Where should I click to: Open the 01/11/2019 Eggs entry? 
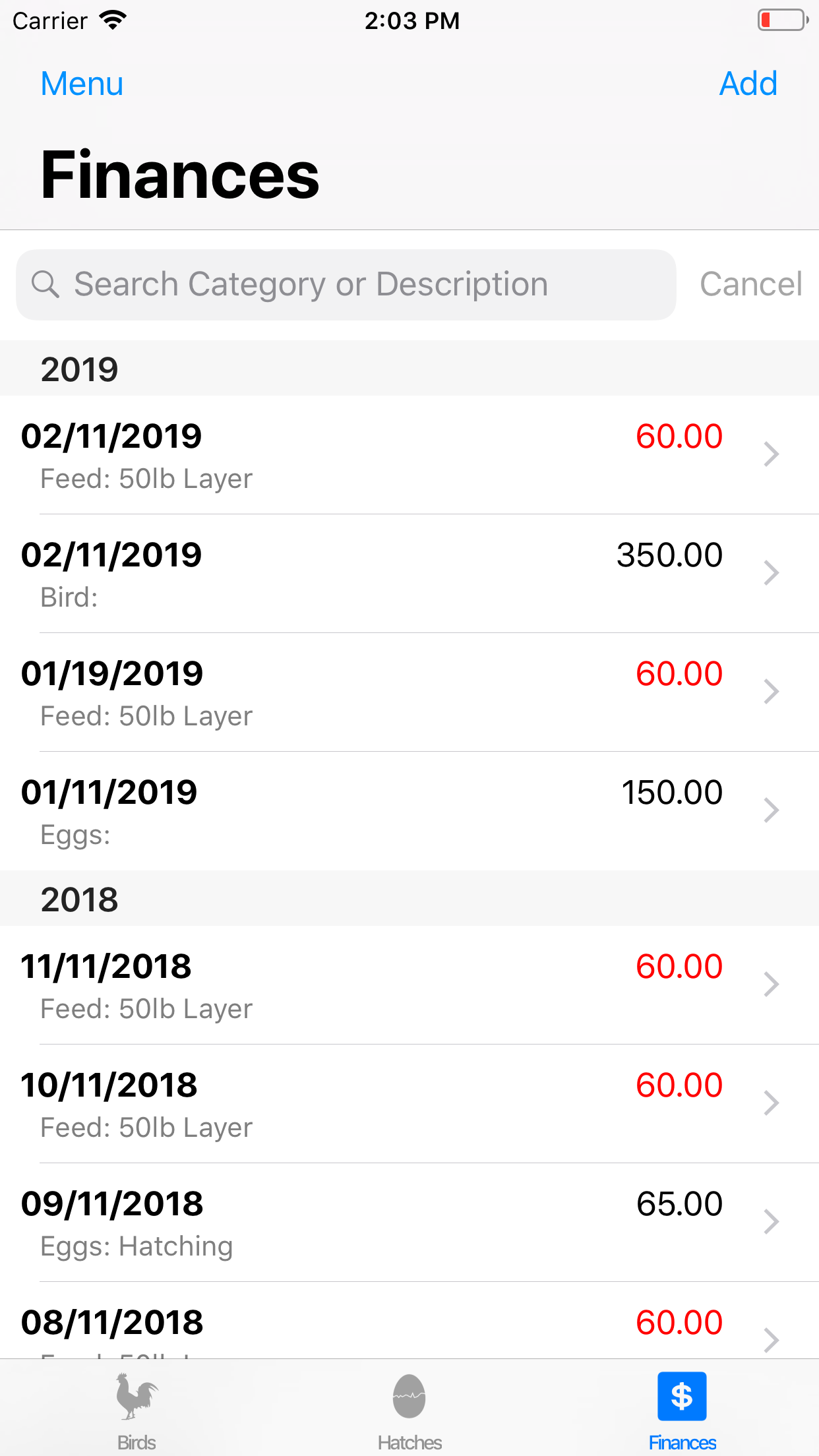point(409,811)
